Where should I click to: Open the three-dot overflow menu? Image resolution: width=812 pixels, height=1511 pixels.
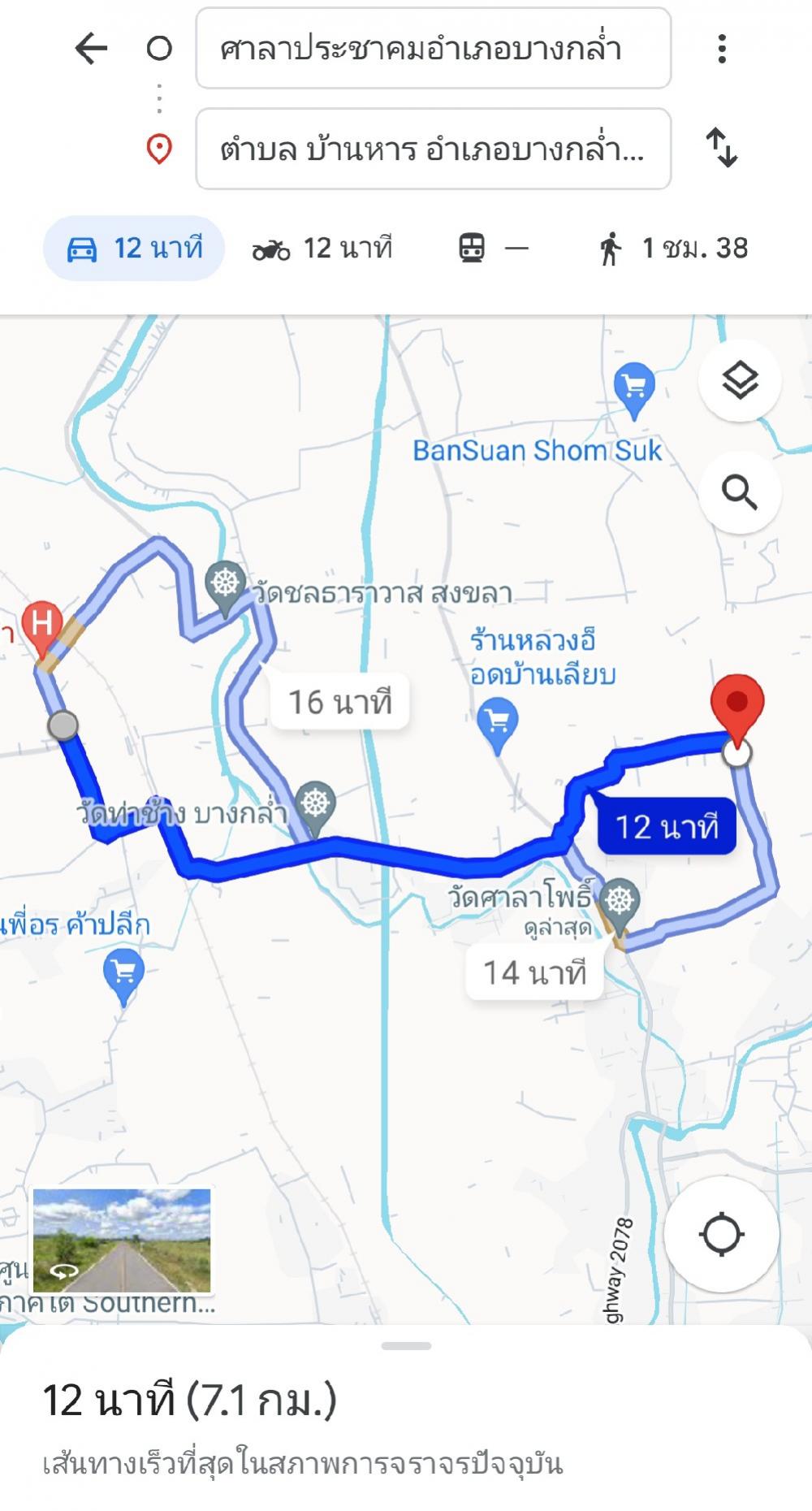tap(722, 49)
